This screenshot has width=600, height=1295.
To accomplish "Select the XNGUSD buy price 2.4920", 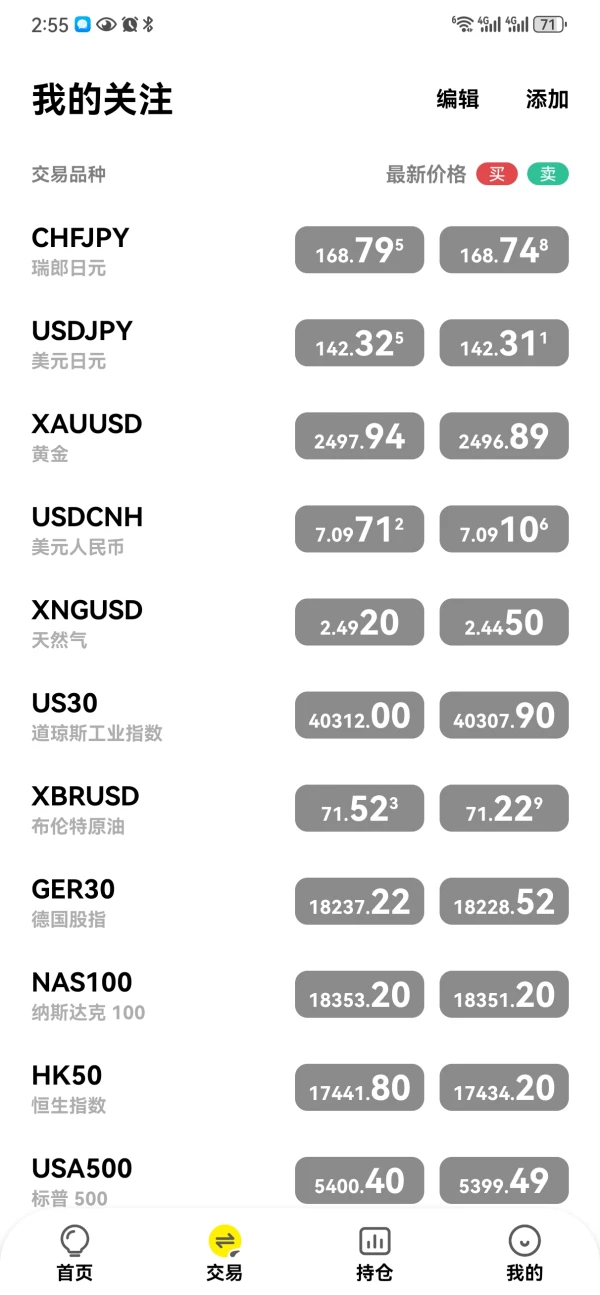I will point(359,622).
